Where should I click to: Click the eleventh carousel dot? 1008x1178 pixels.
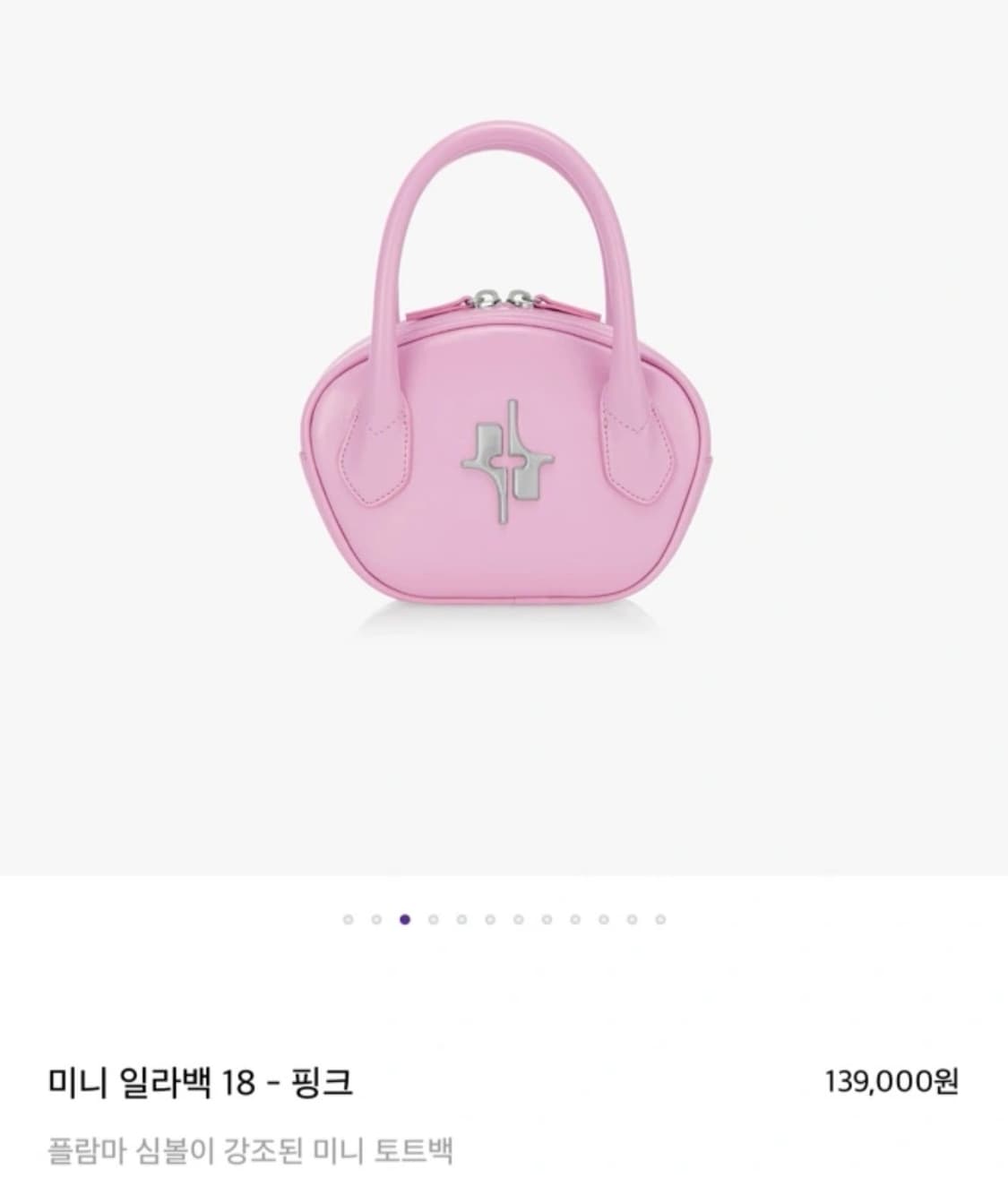tap(633, 919)
